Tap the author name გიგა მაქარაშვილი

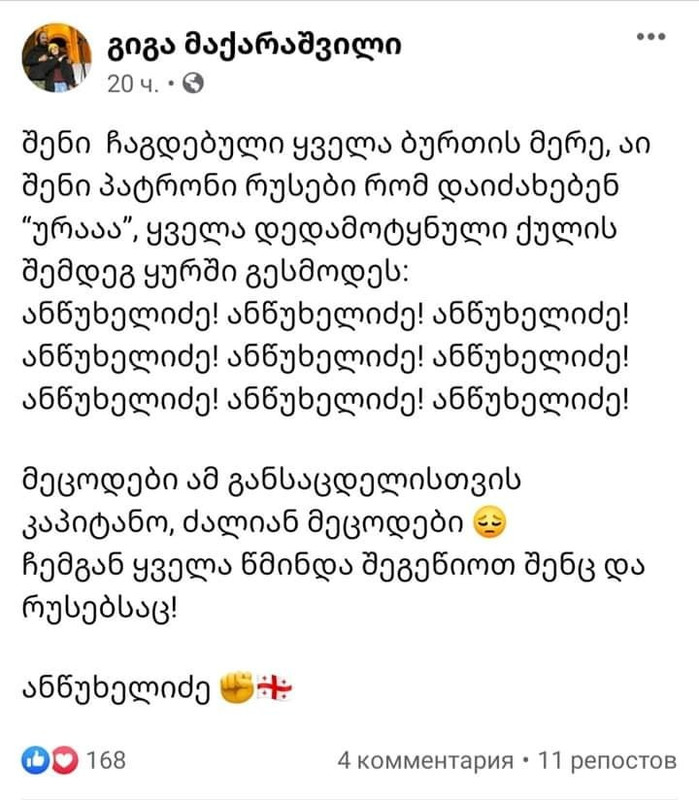click(x=254, y=44)
